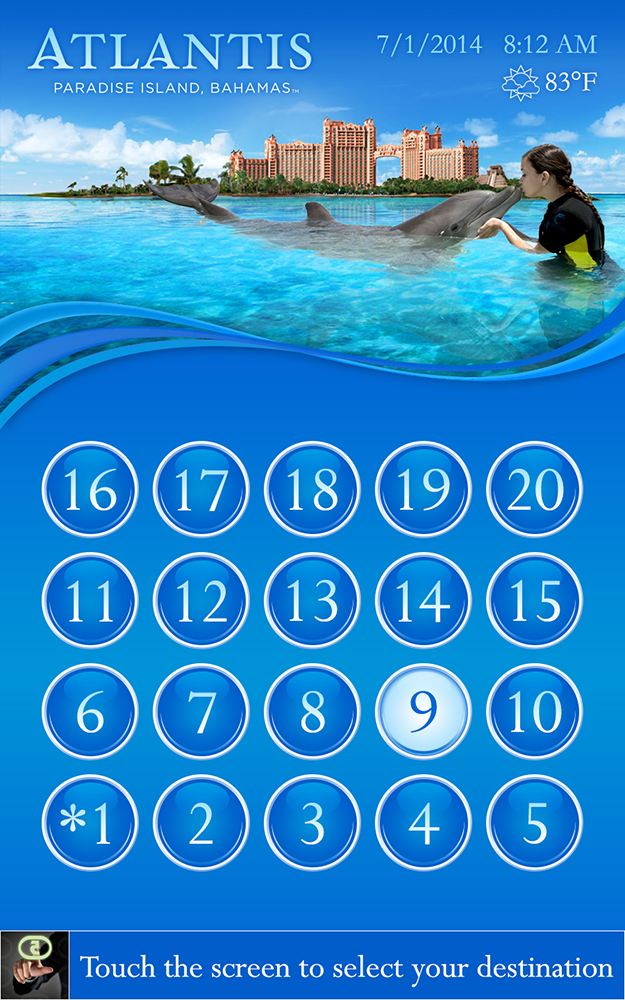This screenshot has height=1000, width=625.
Task: Go to floor 5
Action: pos(534,823)
